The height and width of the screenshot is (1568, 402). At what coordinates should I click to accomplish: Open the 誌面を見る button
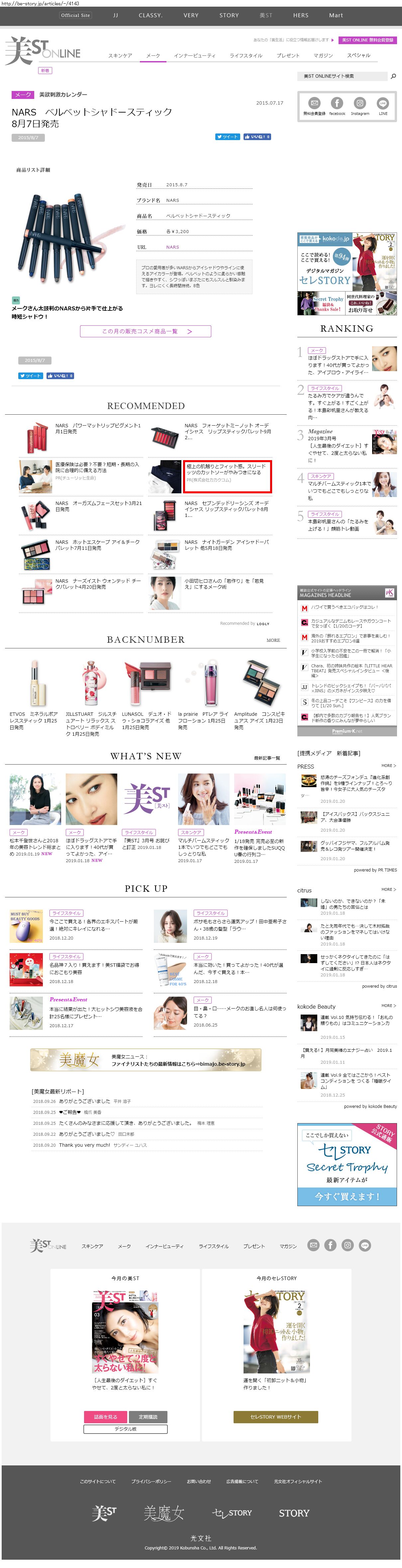(105, 1417)
